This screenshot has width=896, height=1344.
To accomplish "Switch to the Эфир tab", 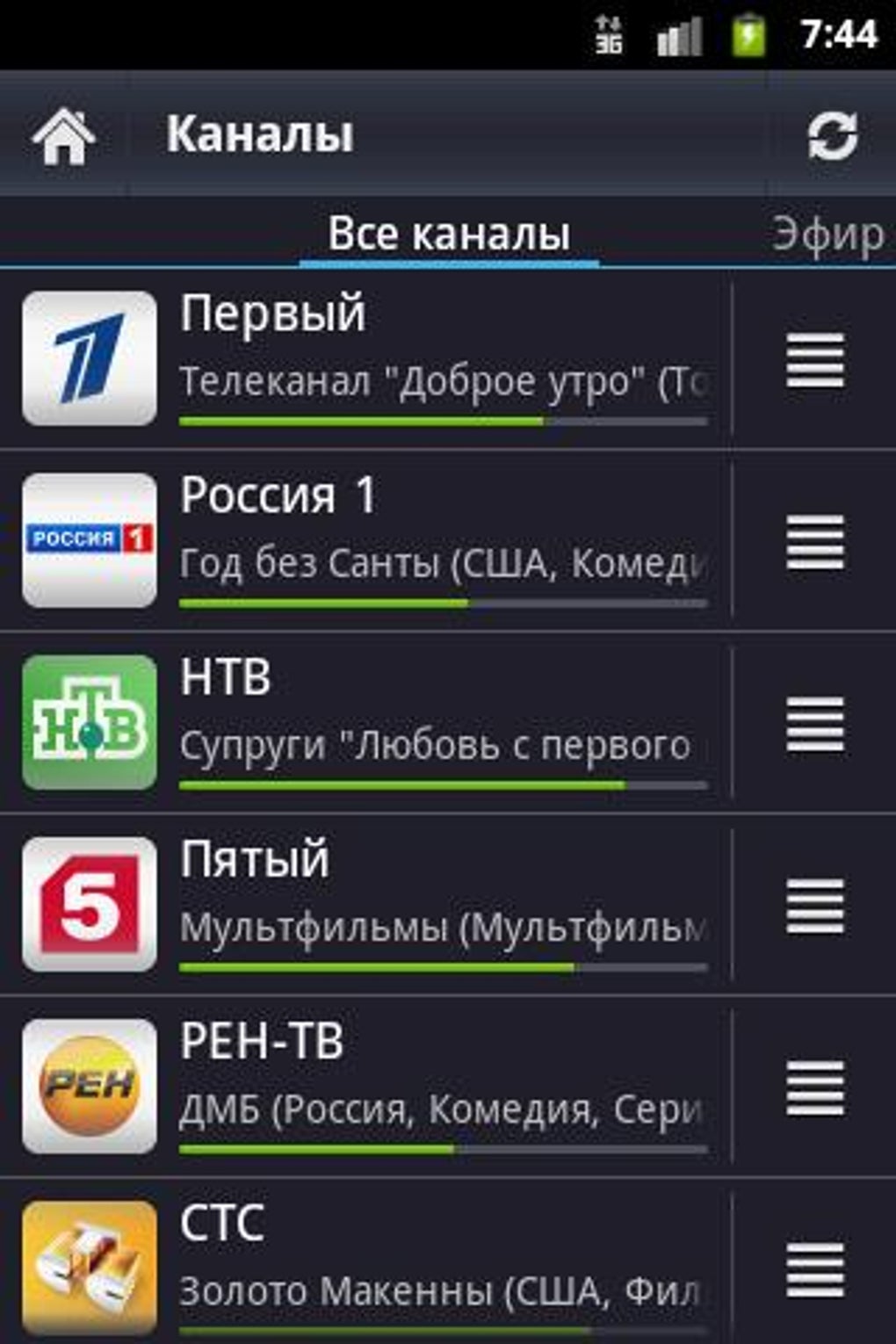I will 827,235.
